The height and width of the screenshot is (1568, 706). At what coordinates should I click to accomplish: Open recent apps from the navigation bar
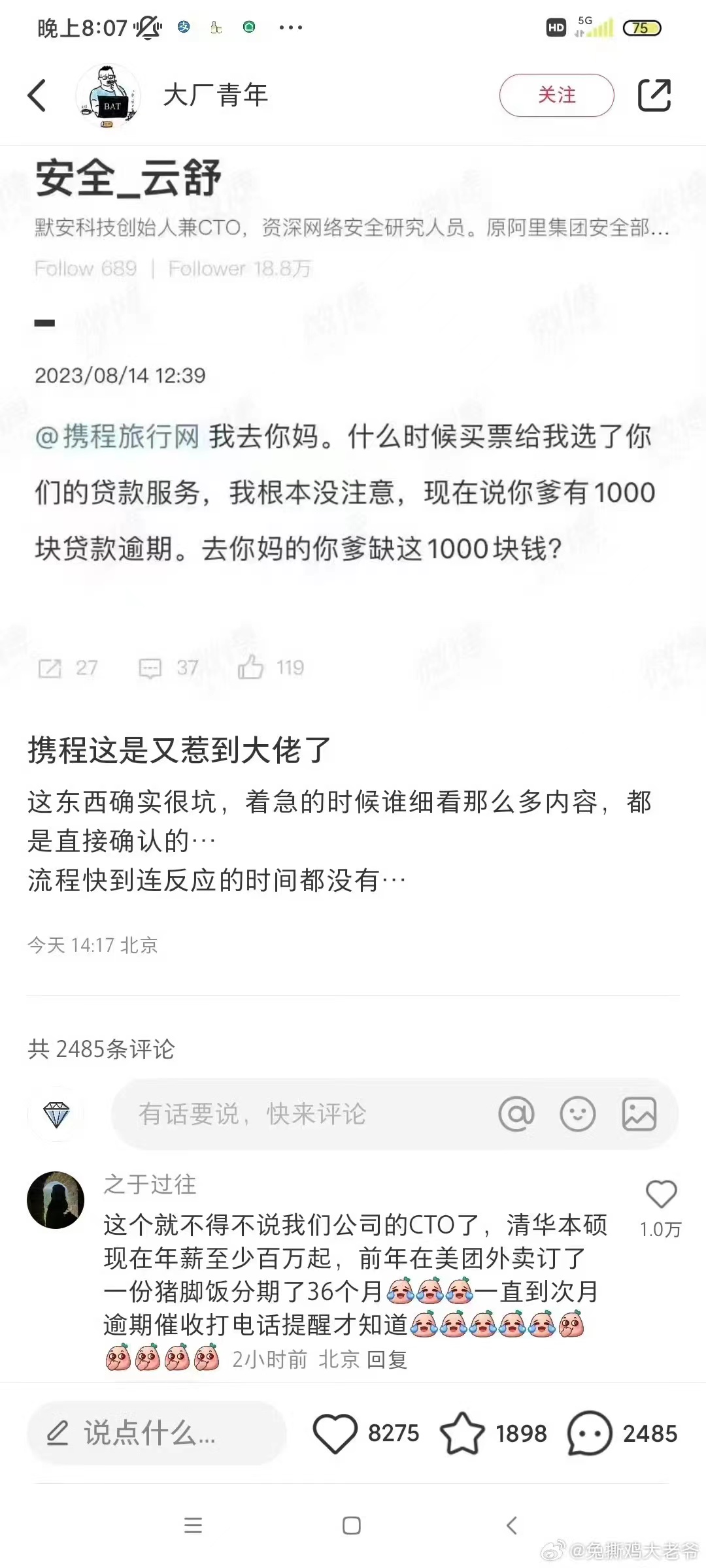tap(193, 1526)
